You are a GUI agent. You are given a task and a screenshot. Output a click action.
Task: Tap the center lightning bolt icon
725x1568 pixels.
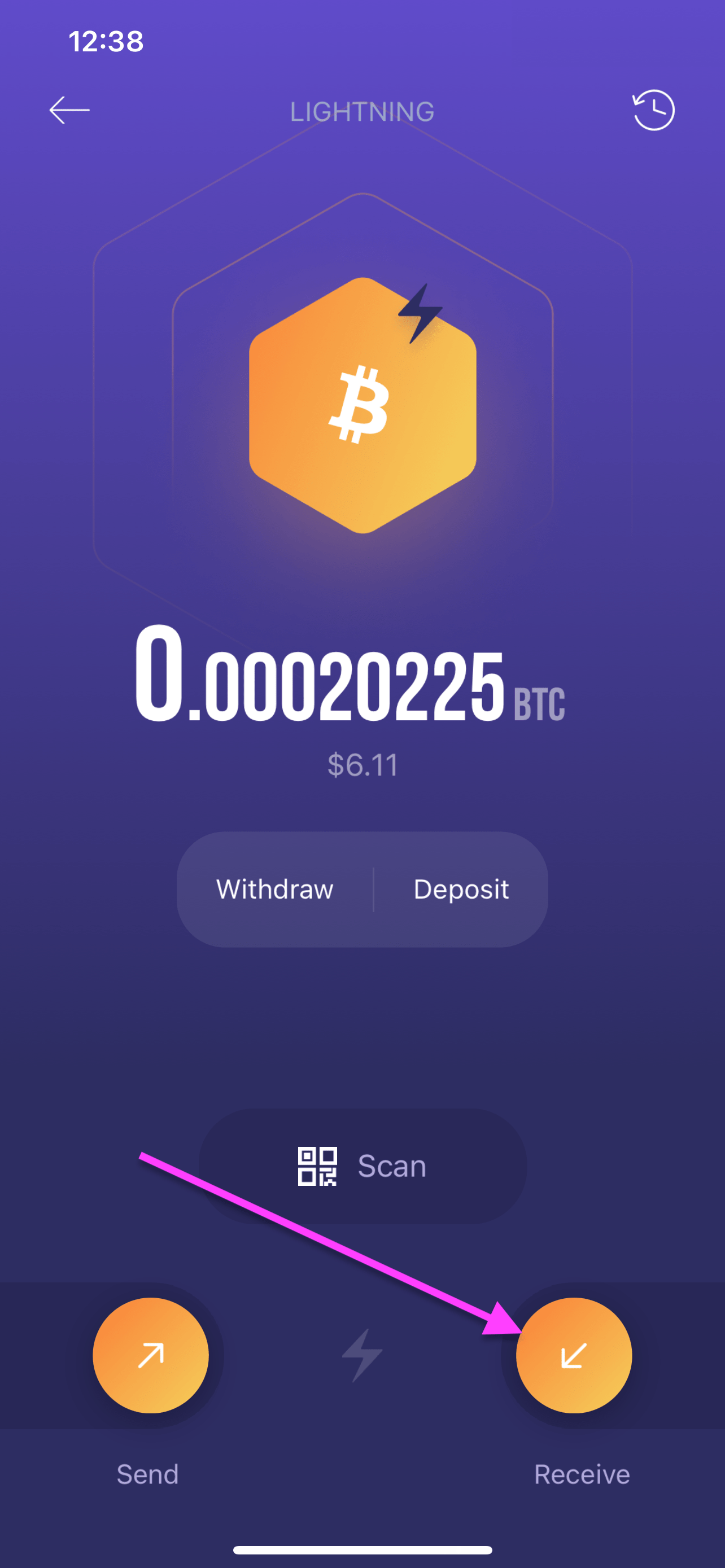tap(362, 1355)
